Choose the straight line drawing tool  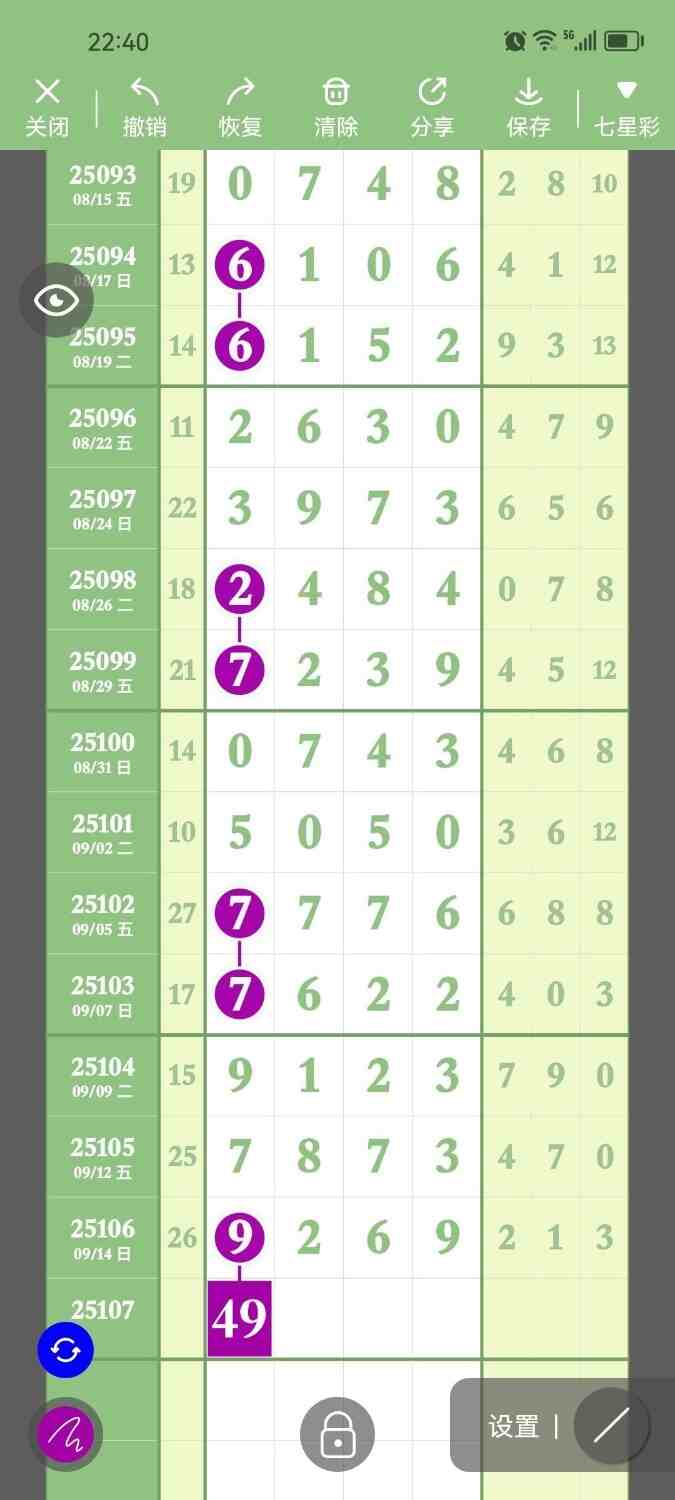611,1427
